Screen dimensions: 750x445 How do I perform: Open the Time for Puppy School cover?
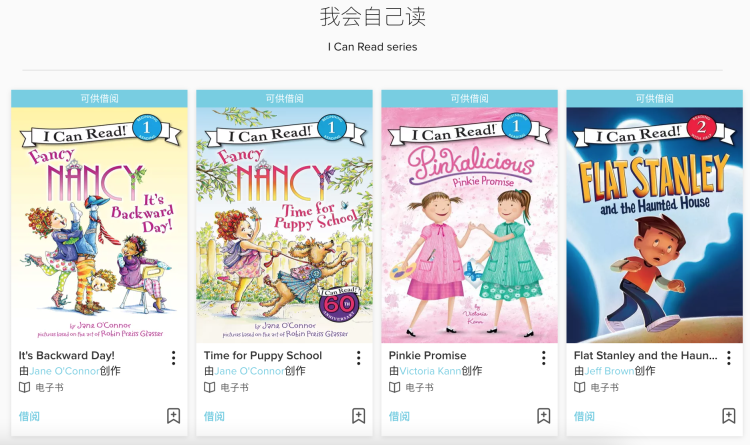pyautogui.click(x=284, y=222)
